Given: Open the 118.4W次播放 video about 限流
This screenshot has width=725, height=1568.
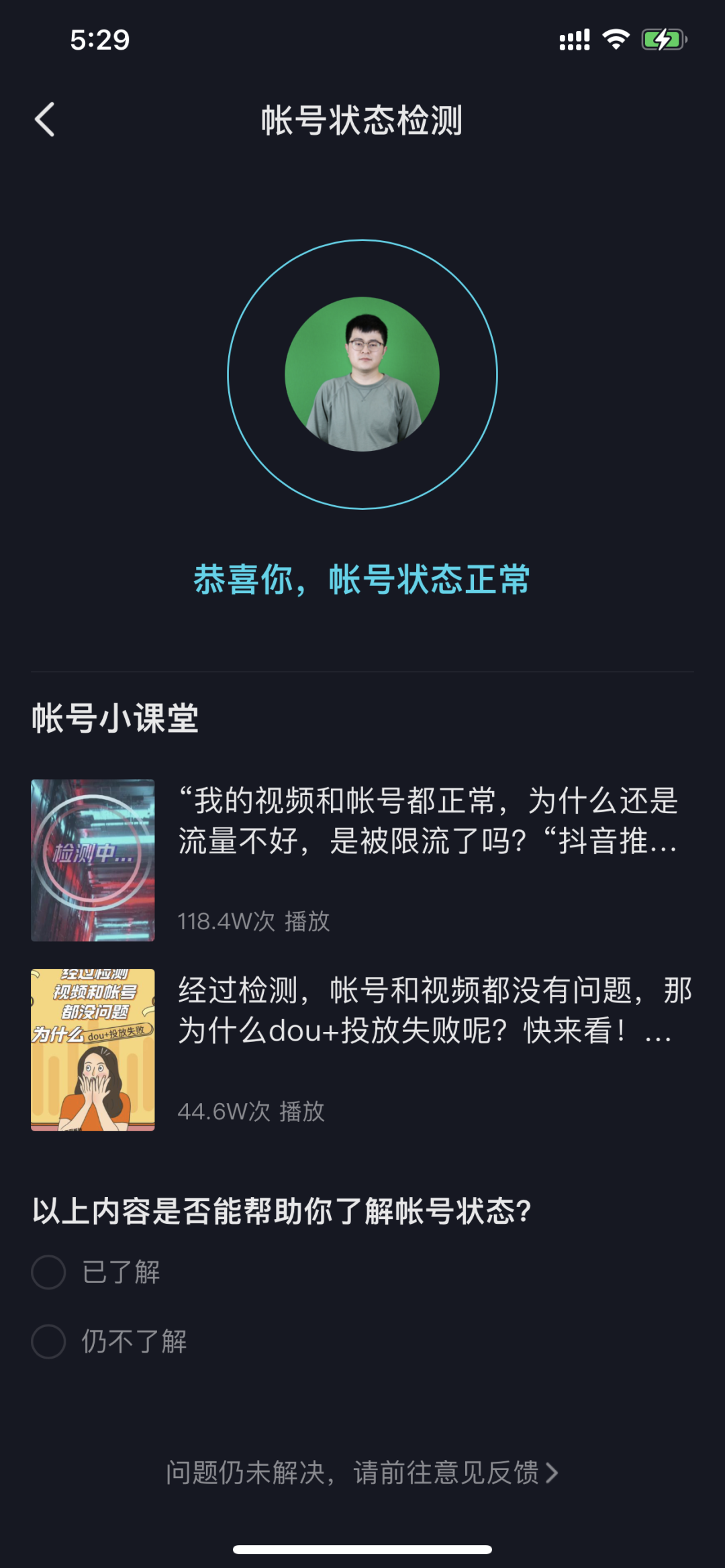Looking at the screenshot, I should 362,859.
